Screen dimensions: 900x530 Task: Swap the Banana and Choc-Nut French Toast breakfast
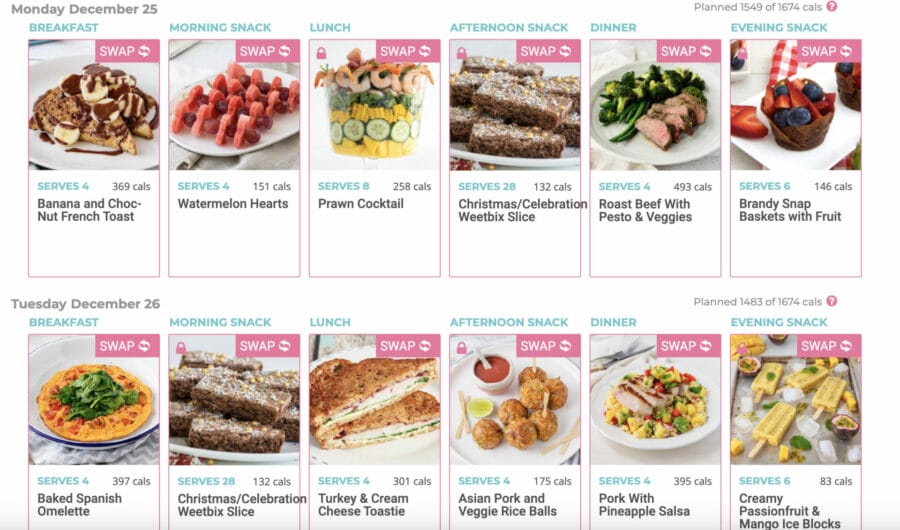[x=126, y=51]
